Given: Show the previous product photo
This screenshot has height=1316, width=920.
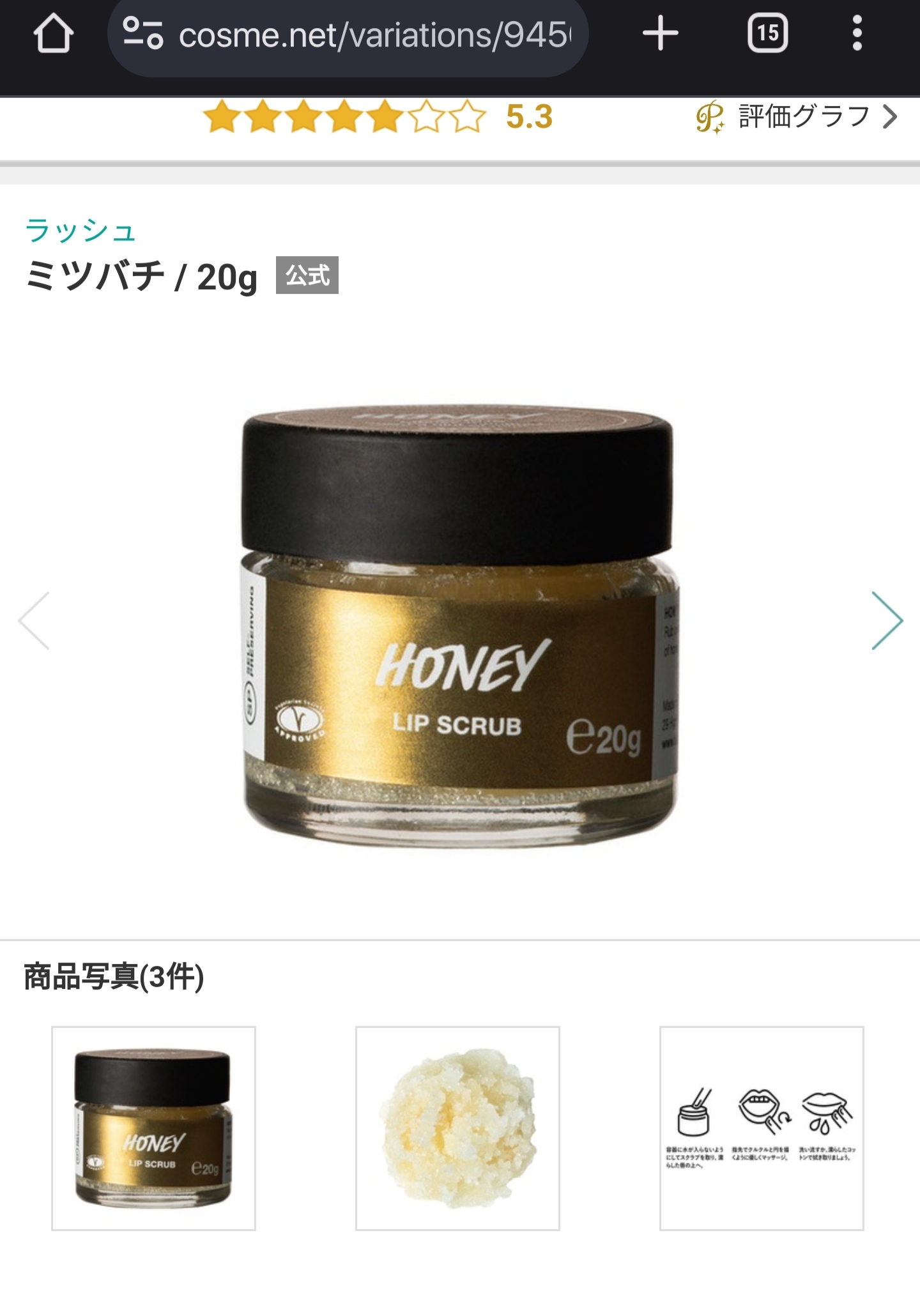Looking at the screenshot, I should pyautogui.click(x=34, y=621).
